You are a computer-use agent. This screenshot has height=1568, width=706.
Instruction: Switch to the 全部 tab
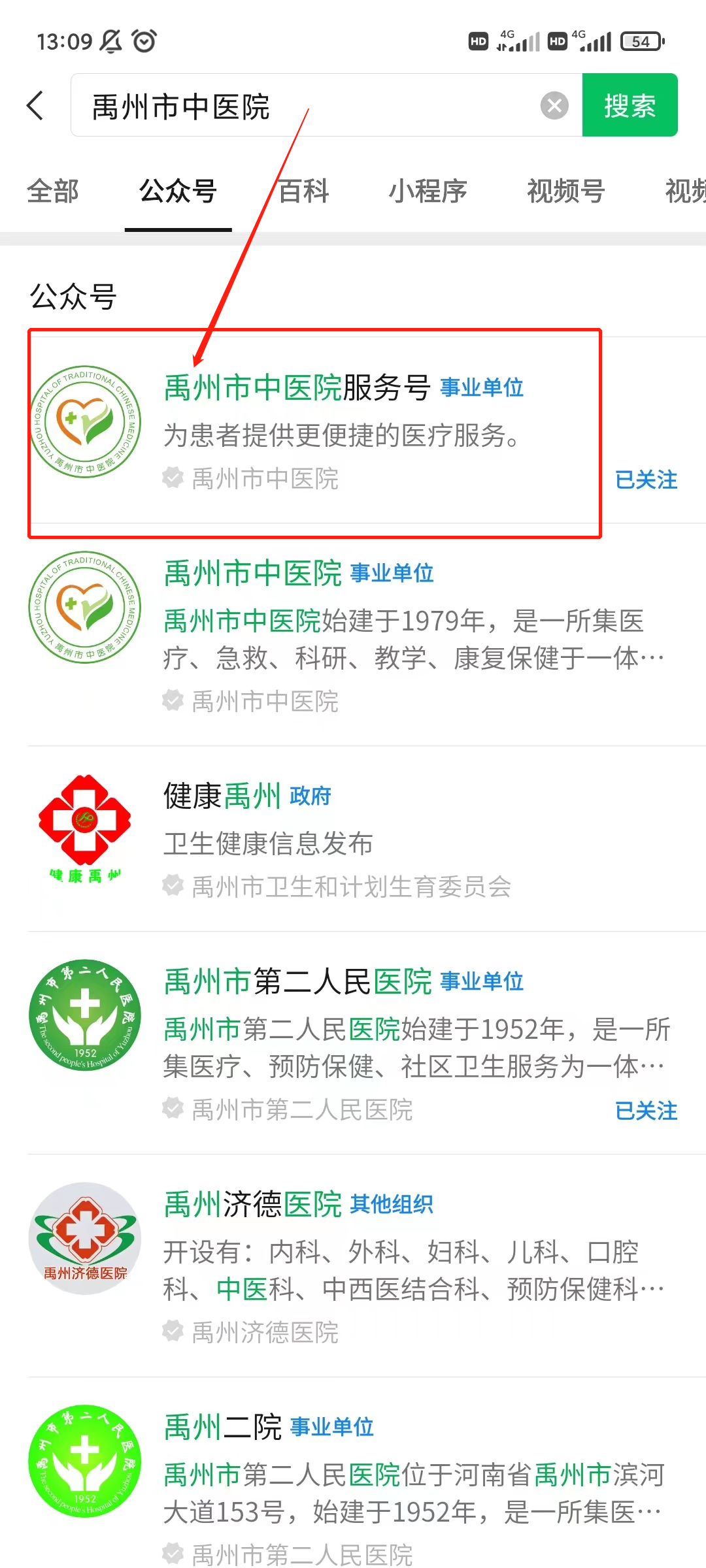click(x=52, y=192)
